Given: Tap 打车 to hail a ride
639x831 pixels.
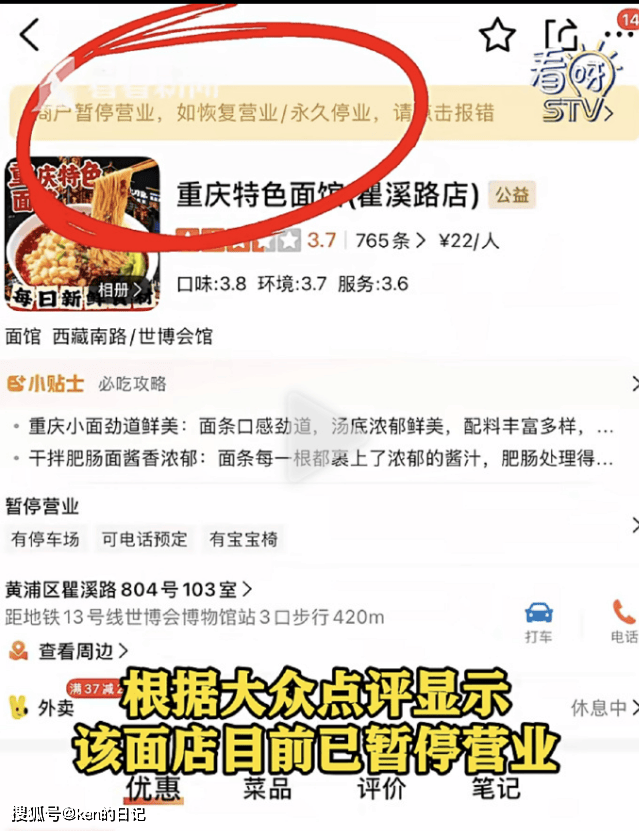Looking at the screenshot, I should [538, 621].
